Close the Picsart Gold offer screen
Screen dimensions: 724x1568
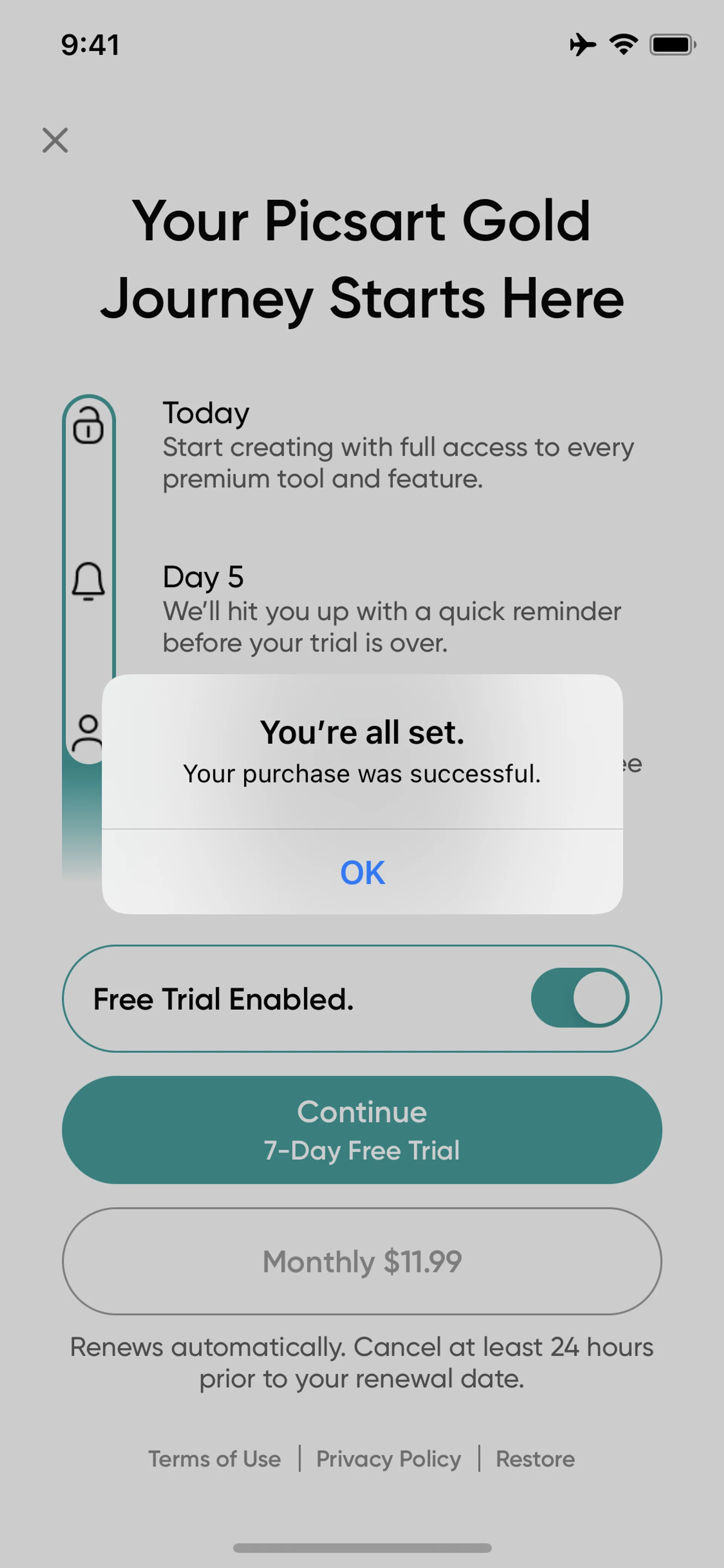[55, 140]
